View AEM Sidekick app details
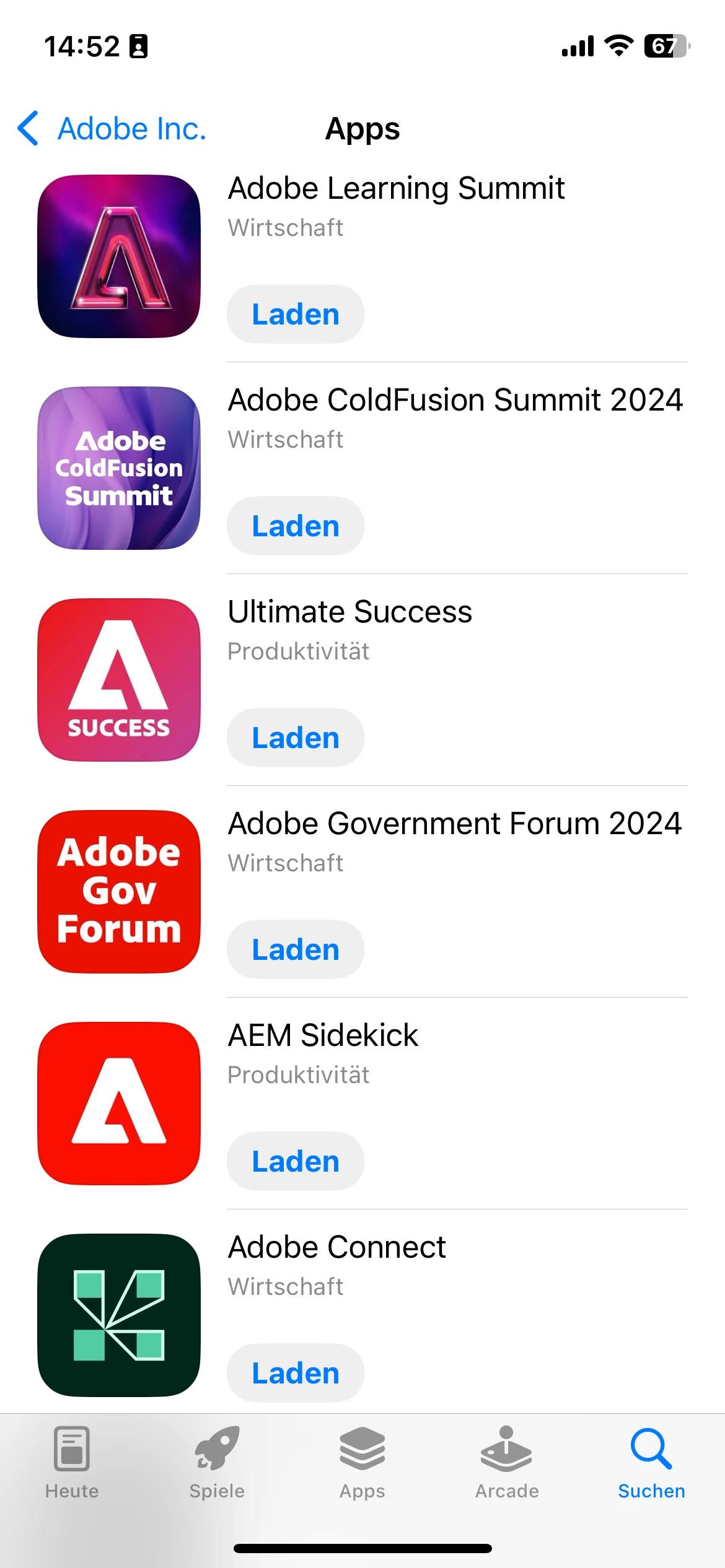Viewport: 725px width, 1568px height. (323, 1035)
